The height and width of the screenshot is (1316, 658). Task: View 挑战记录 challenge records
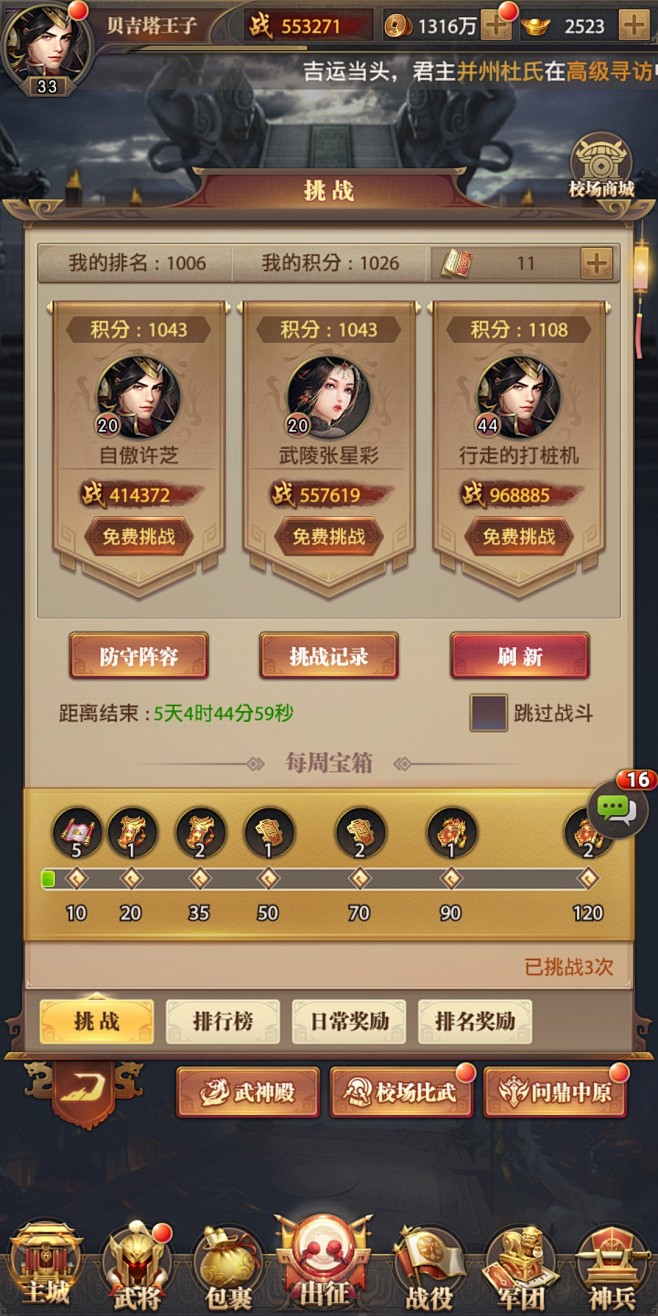click(329, 656)
